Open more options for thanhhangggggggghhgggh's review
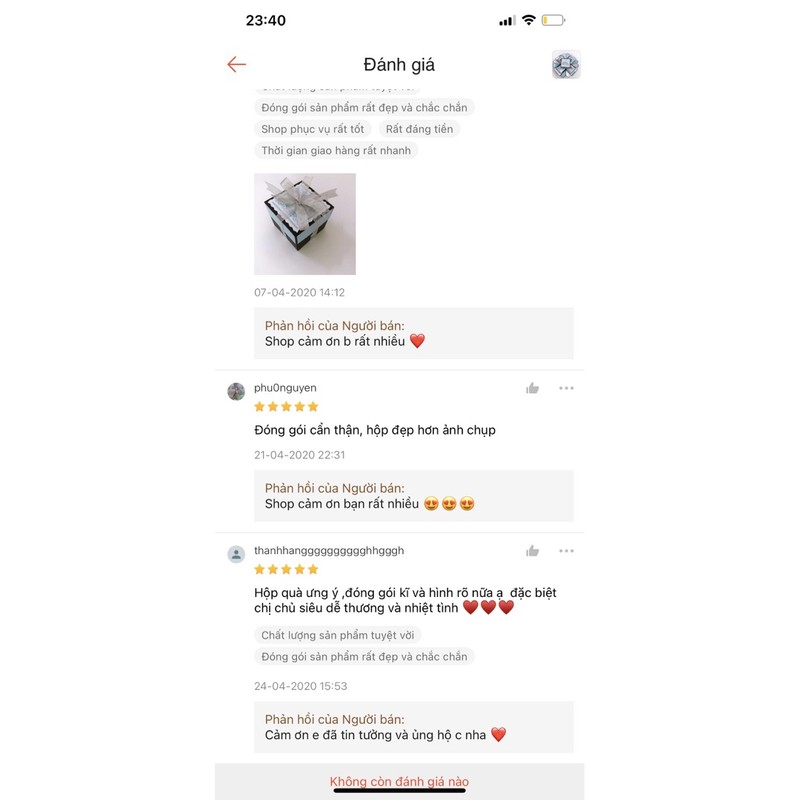800x800 pixels. [566, 551]
